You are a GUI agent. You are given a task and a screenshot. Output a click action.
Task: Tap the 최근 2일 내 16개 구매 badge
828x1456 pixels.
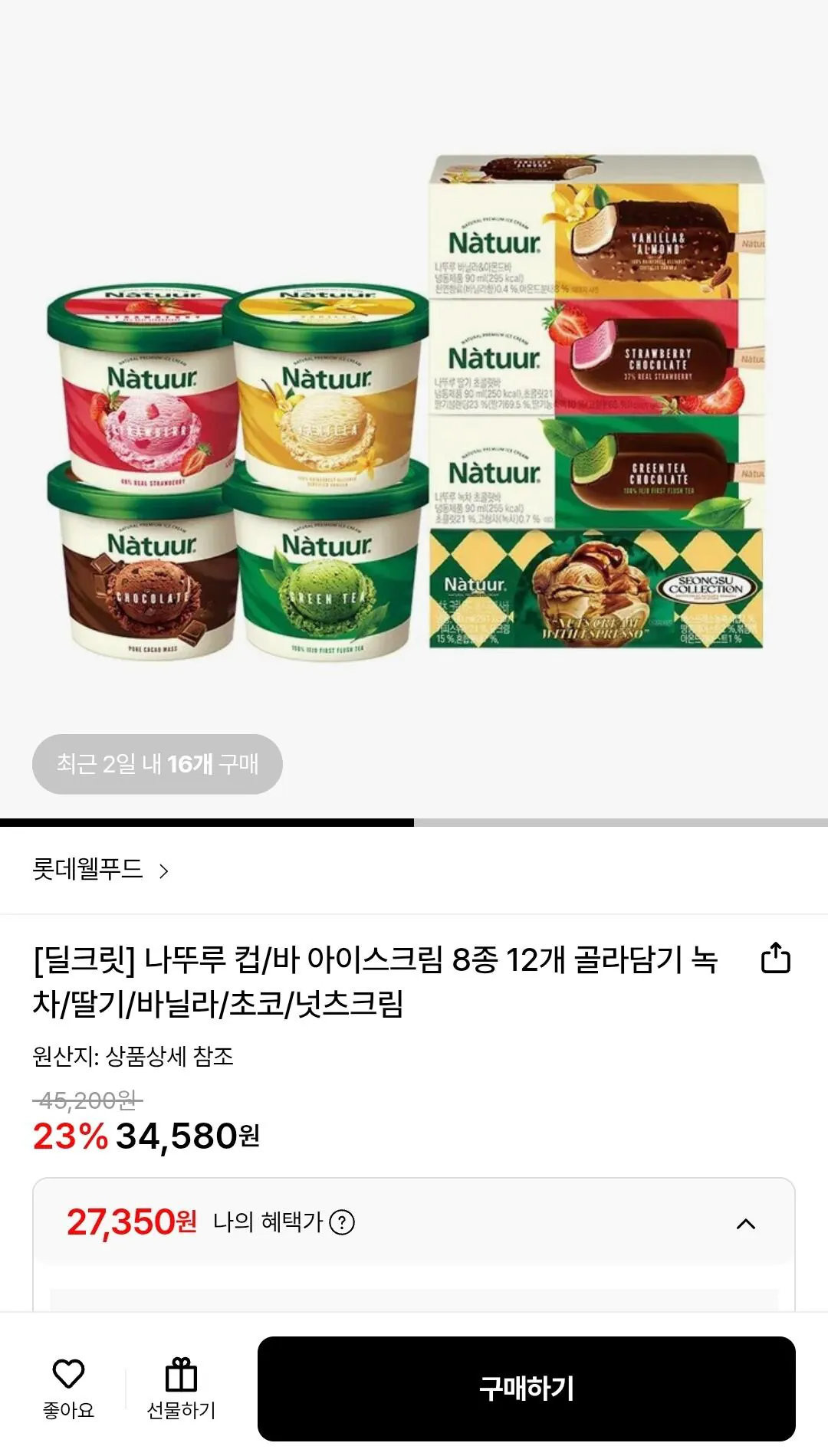click(x=157, y=764)
